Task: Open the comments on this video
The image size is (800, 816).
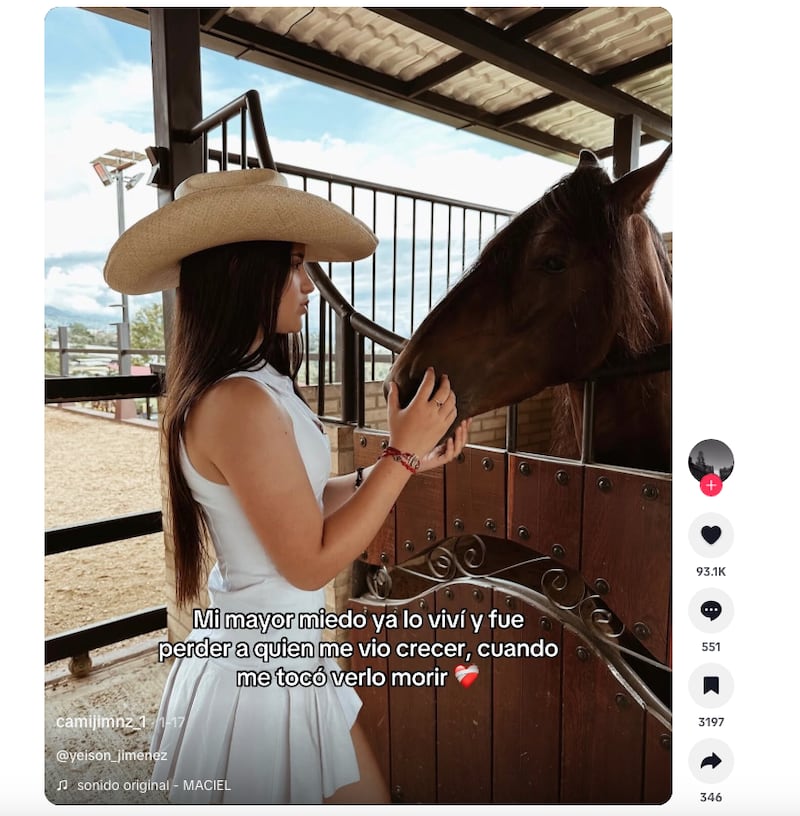Action: click(x=710, y=611)
